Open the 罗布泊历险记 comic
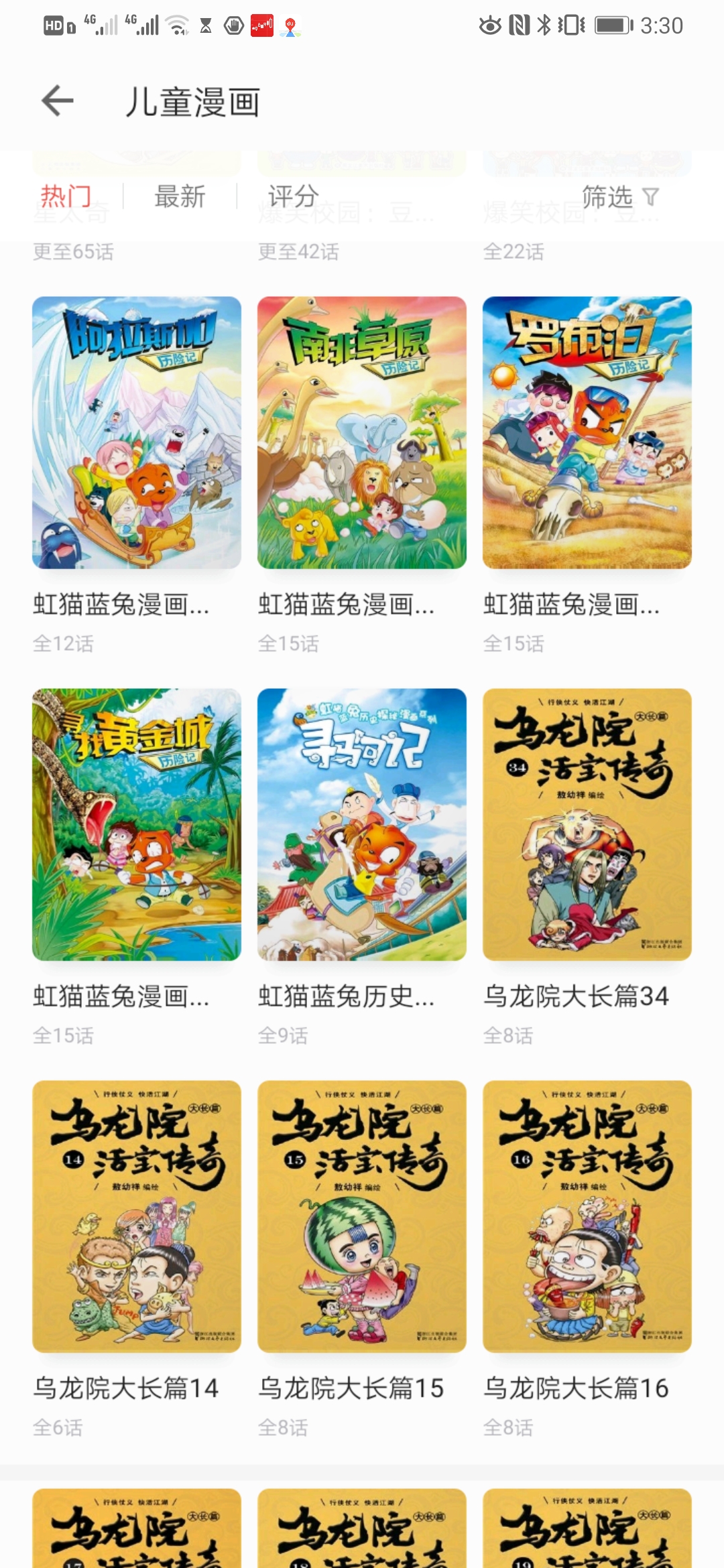 587,433
